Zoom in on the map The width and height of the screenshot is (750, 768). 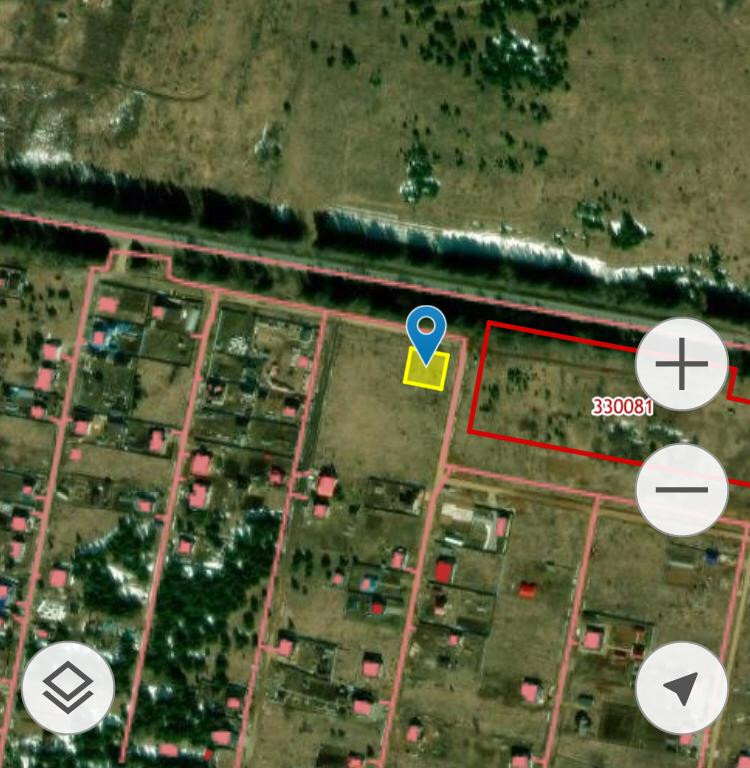(681, 365)
